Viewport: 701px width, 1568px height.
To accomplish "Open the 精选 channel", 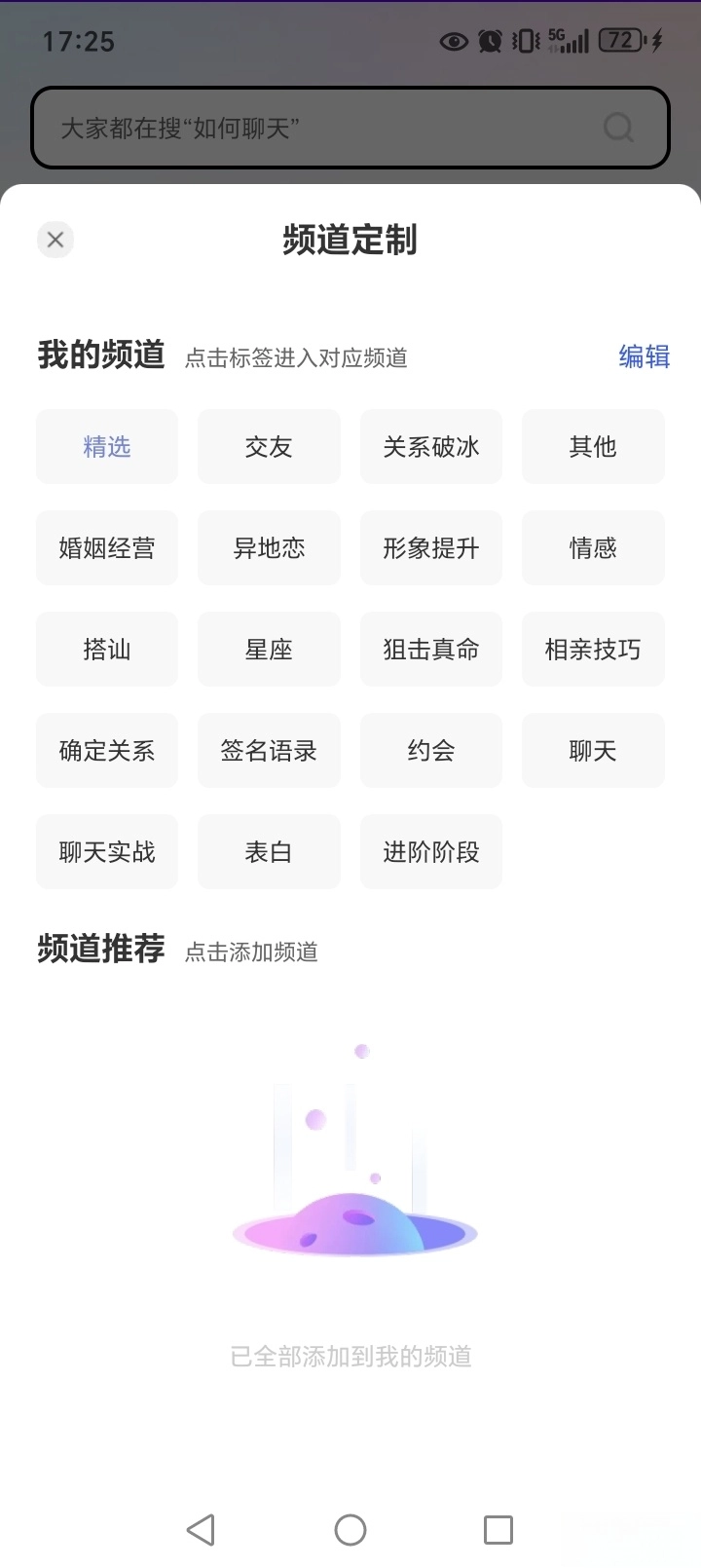I will [x=107, y=447].
